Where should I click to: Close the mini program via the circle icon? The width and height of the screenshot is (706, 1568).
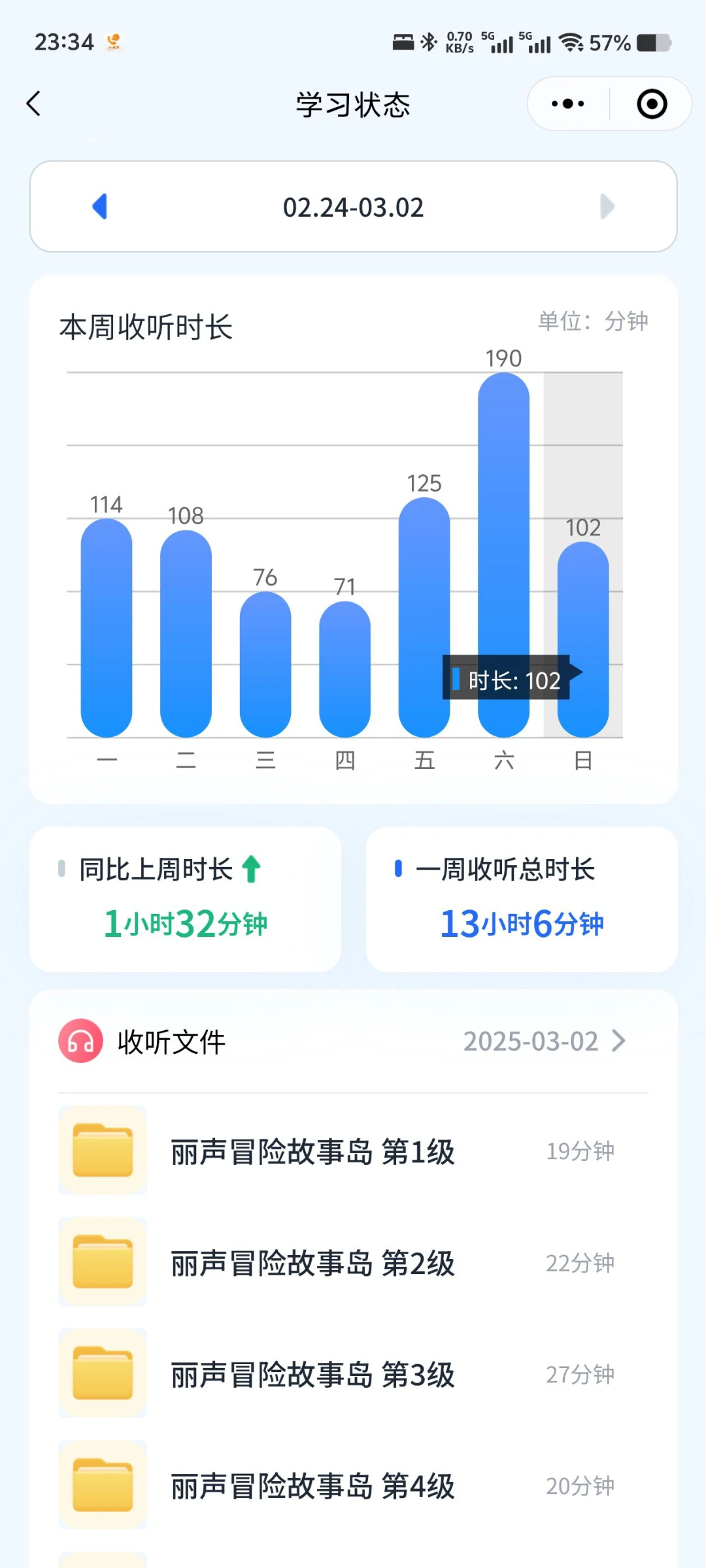pyautogui.click(x=652, y=104)
